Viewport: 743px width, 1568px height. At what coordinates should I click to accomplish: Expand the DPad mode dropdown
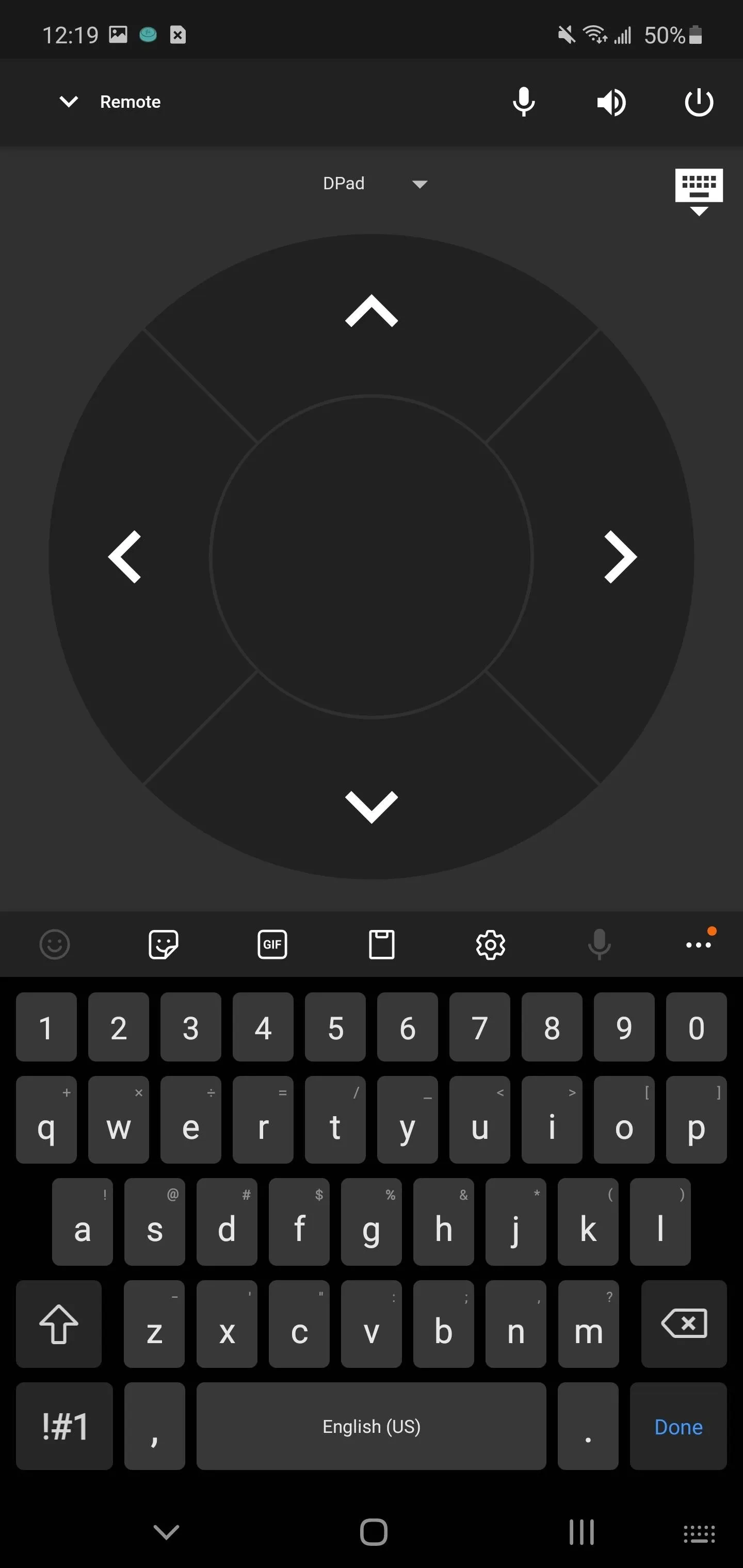375,183
